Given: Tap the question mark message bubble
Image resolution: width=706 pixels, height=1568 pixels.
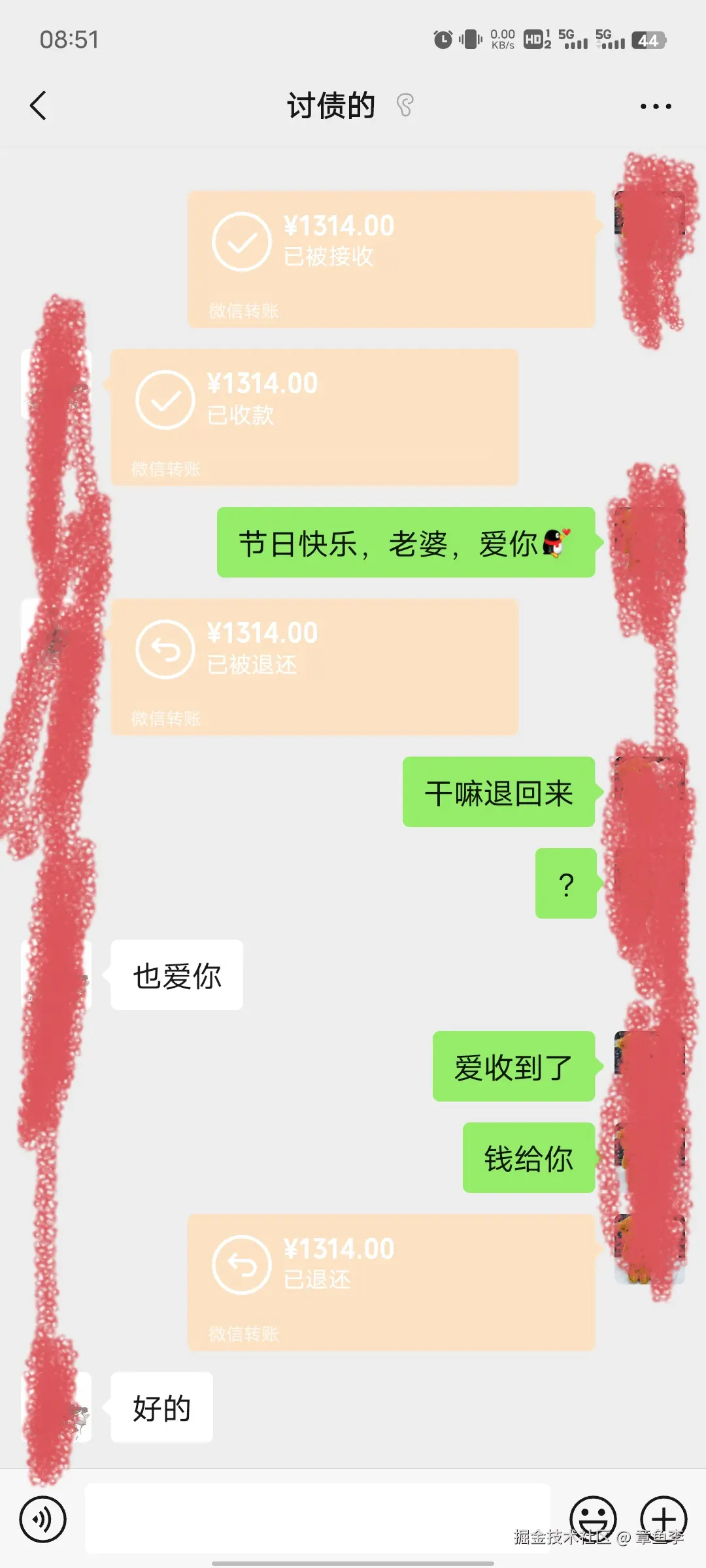Looking at the screenshot, I should (x=565, y=884).
